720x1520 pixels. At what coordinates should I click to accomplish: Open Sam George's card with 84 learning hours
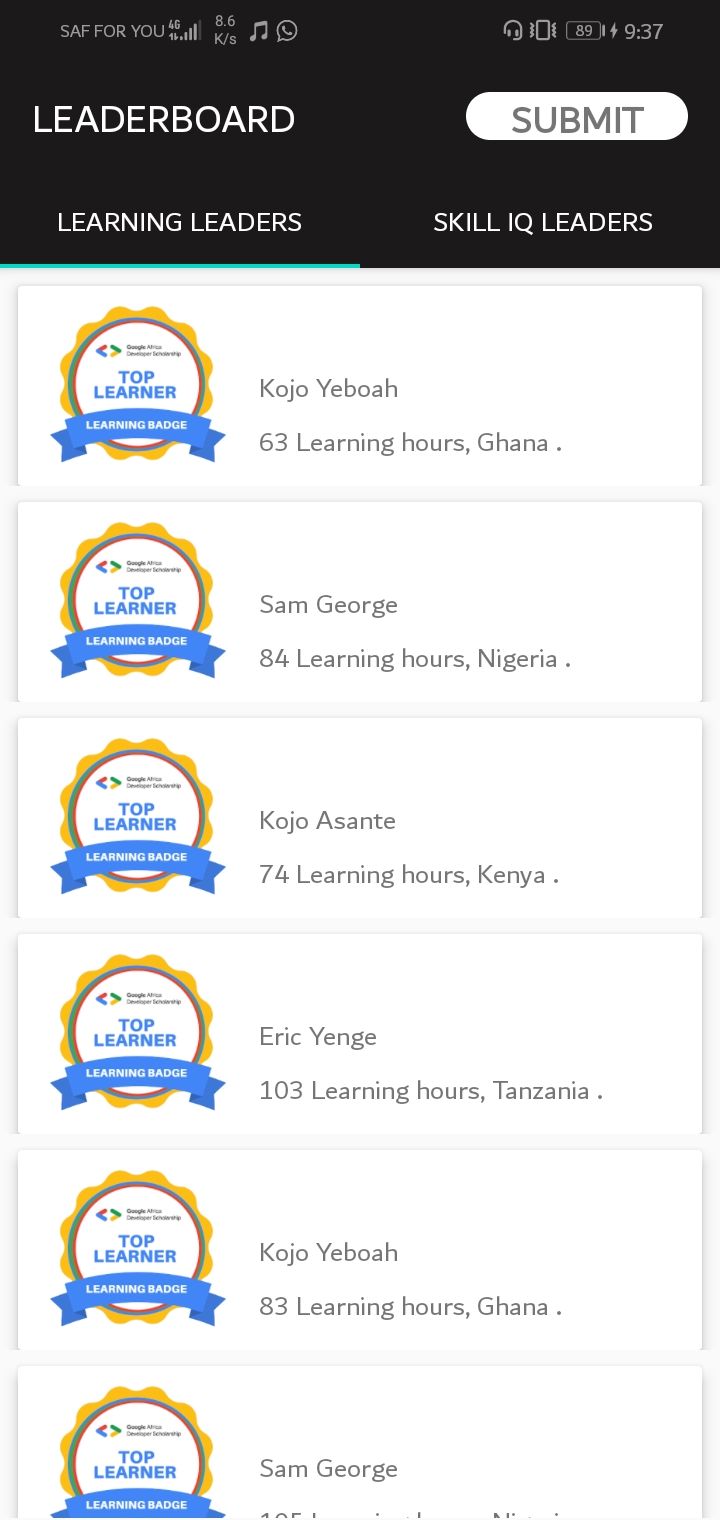tap(360, 602)
